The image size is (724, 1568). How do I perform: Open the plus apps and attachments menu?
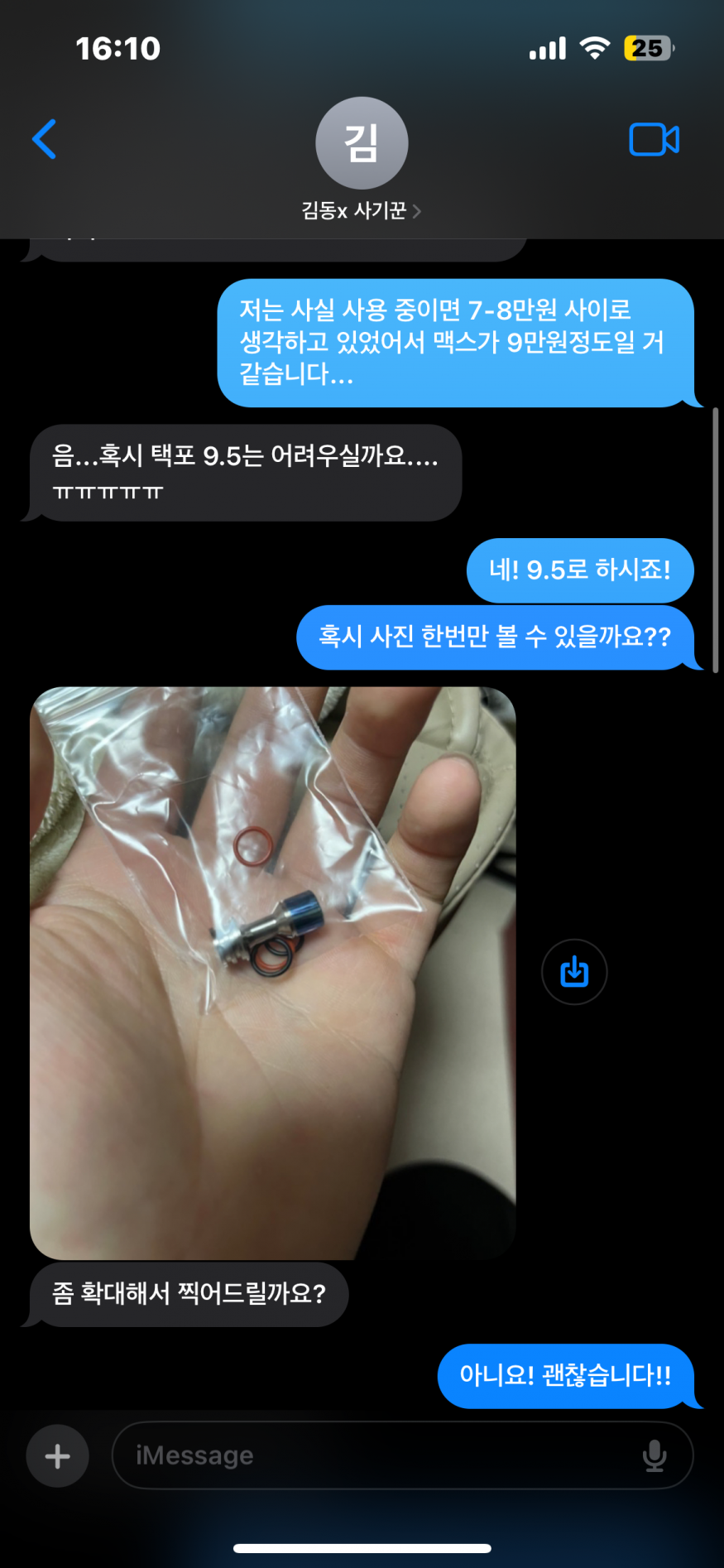[x=57, y=1456]
